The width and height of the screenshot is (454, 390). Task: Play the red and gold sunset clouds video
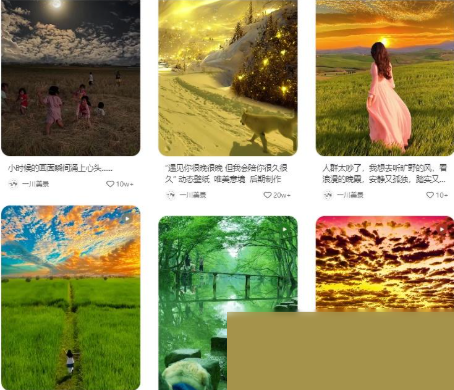click(x=385, y=264)
